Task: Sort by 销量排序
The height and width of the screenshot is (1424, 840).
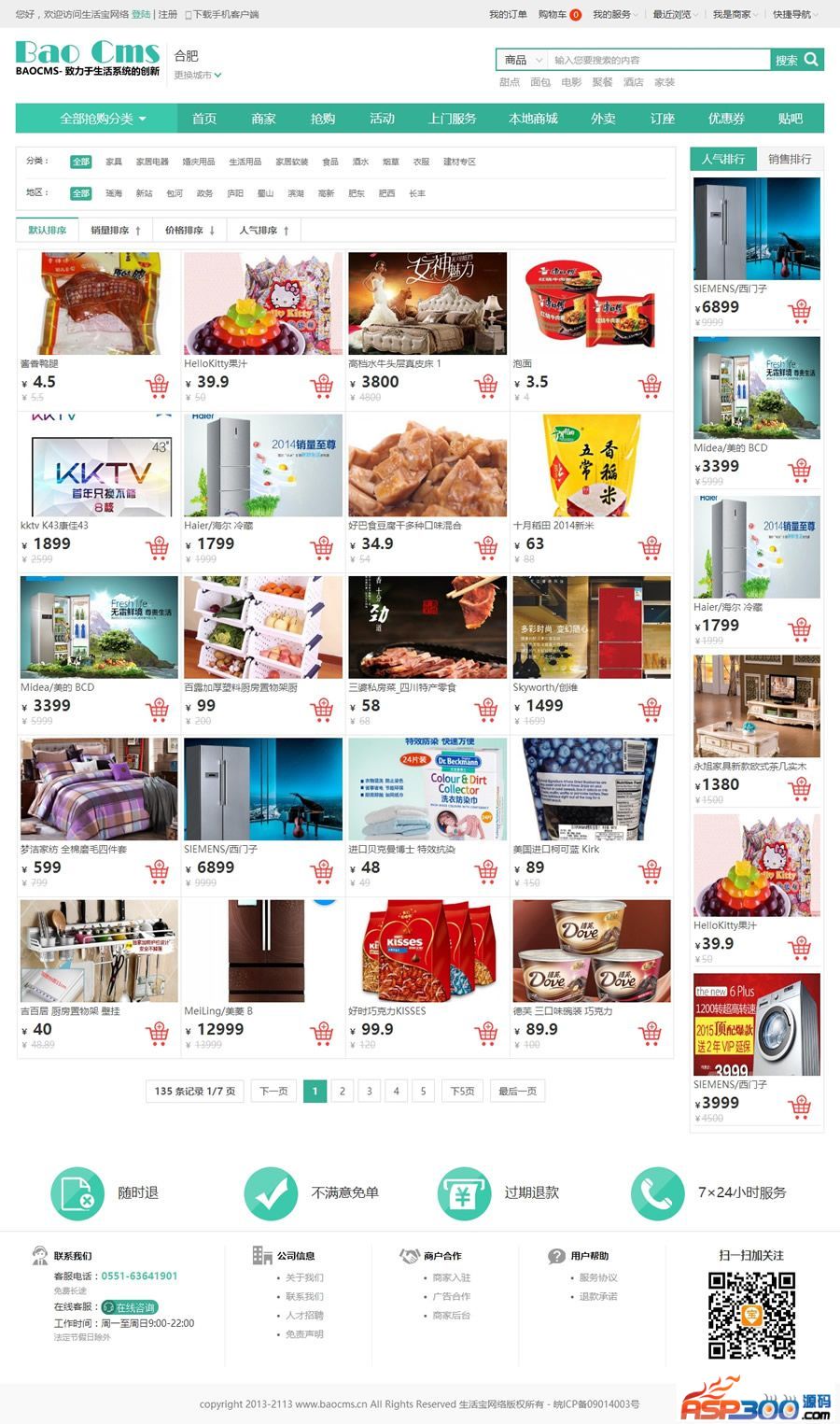Action: click(x=116, y=230)
